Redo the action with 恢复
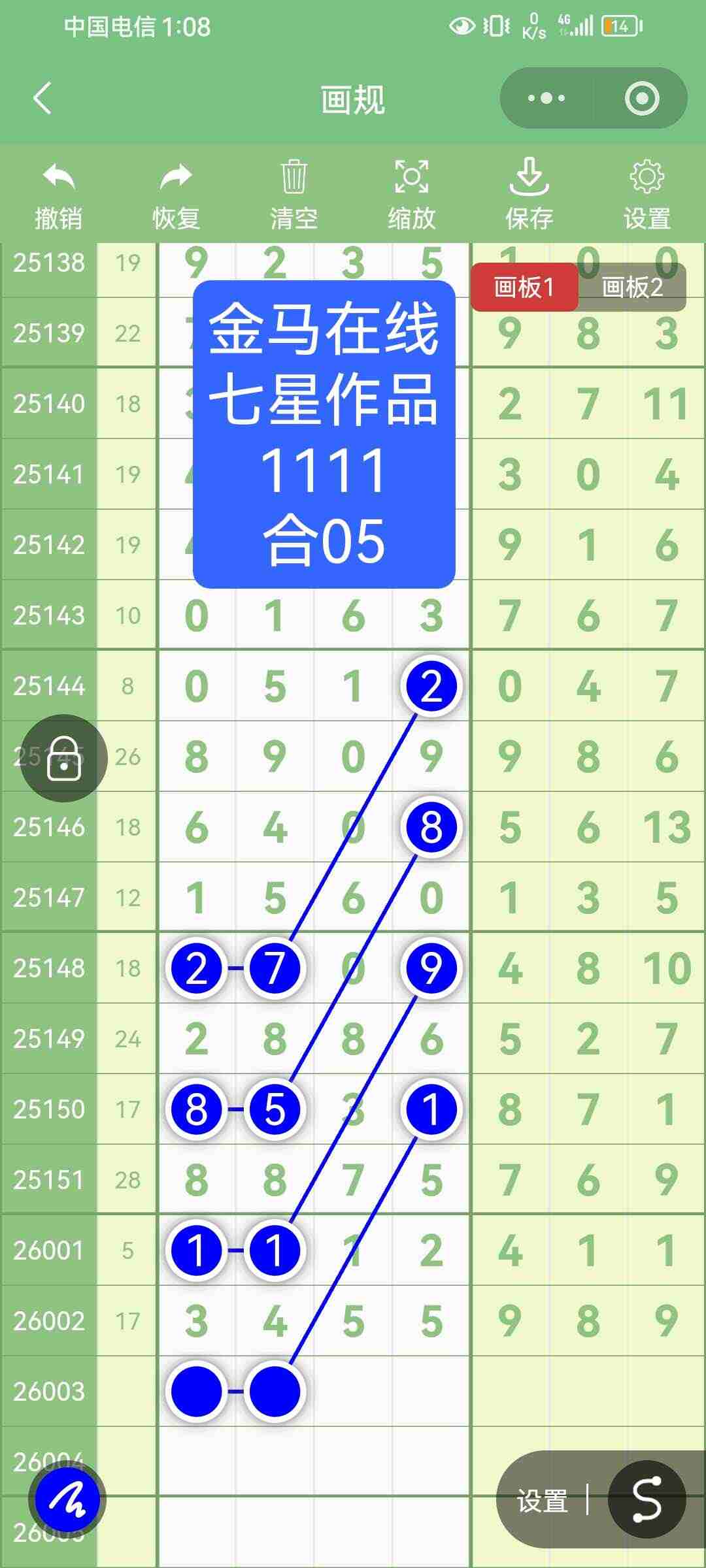 176,195
